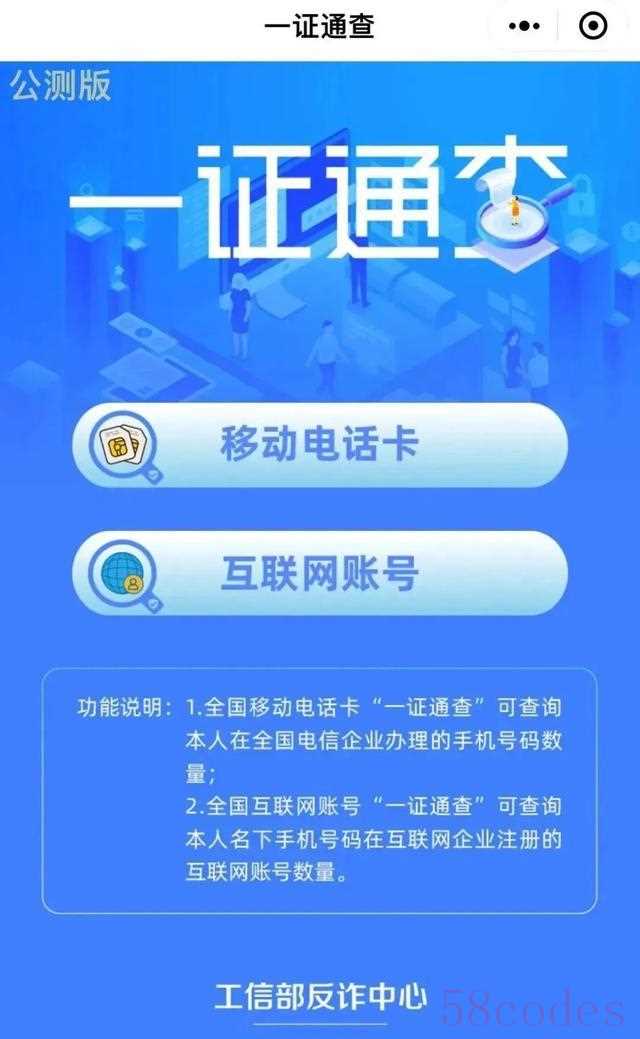
Task: Open 互联网账号 query
Action: (x=319, y=573)
